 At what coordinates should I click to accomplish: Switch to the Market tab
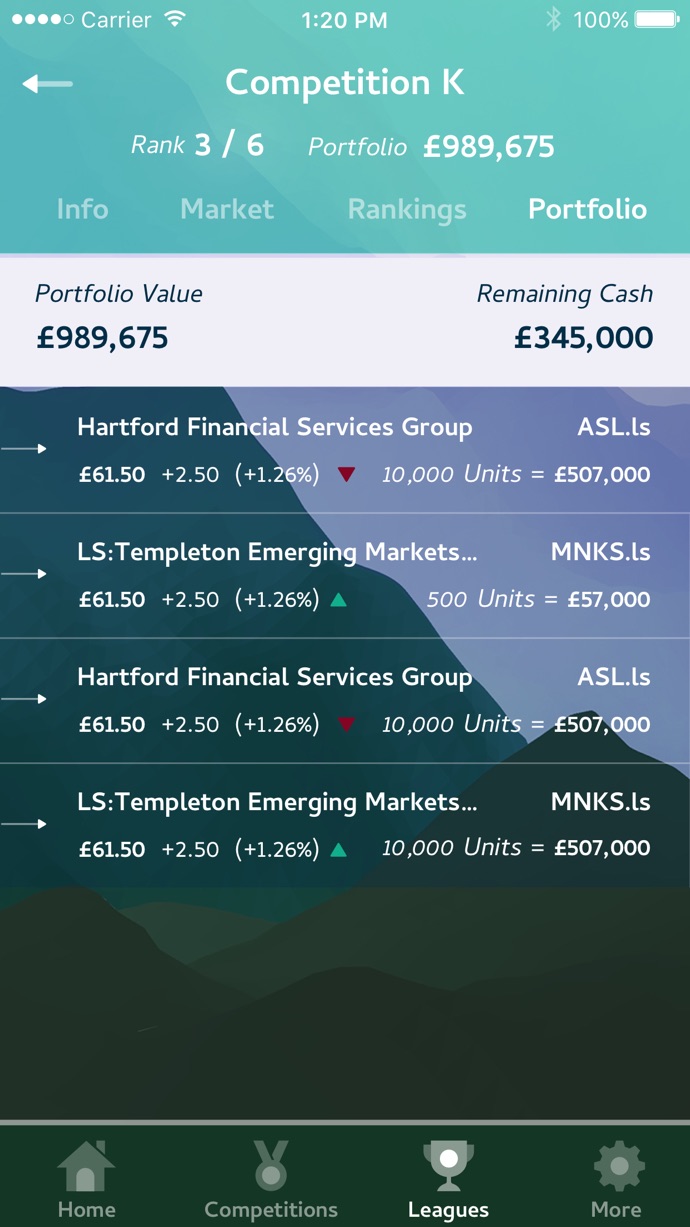[227, 209]
